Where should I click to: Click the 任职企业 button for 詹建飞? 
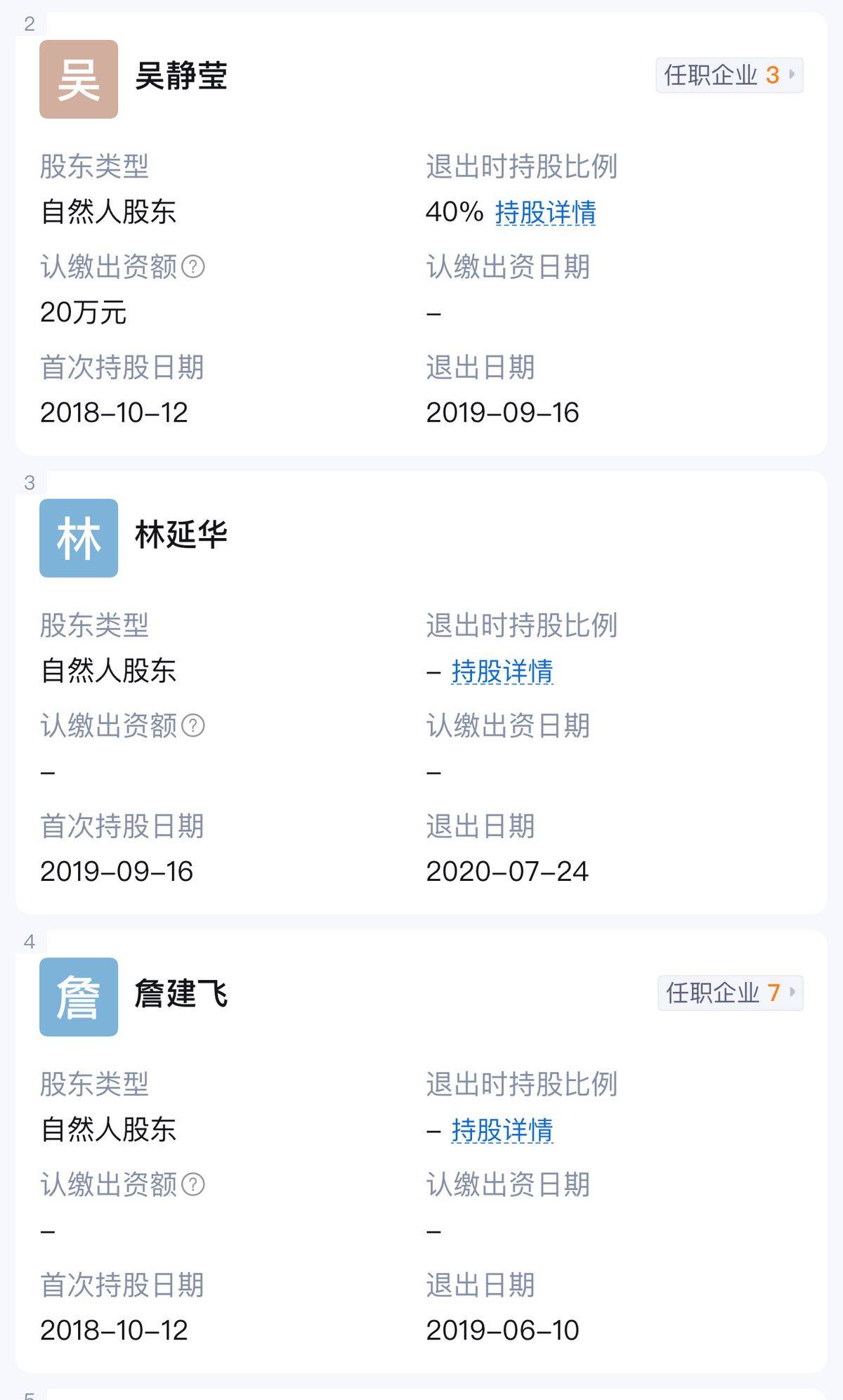pos(727,993)
